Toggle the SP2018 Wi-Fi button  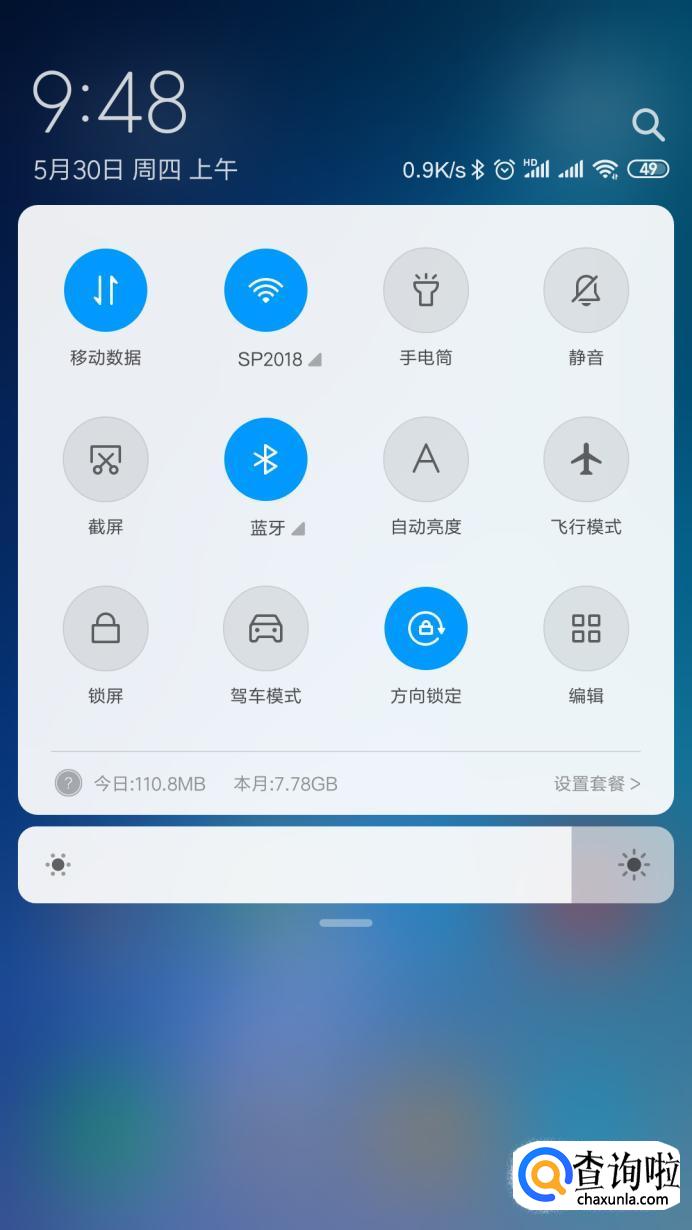click(266, 291)
